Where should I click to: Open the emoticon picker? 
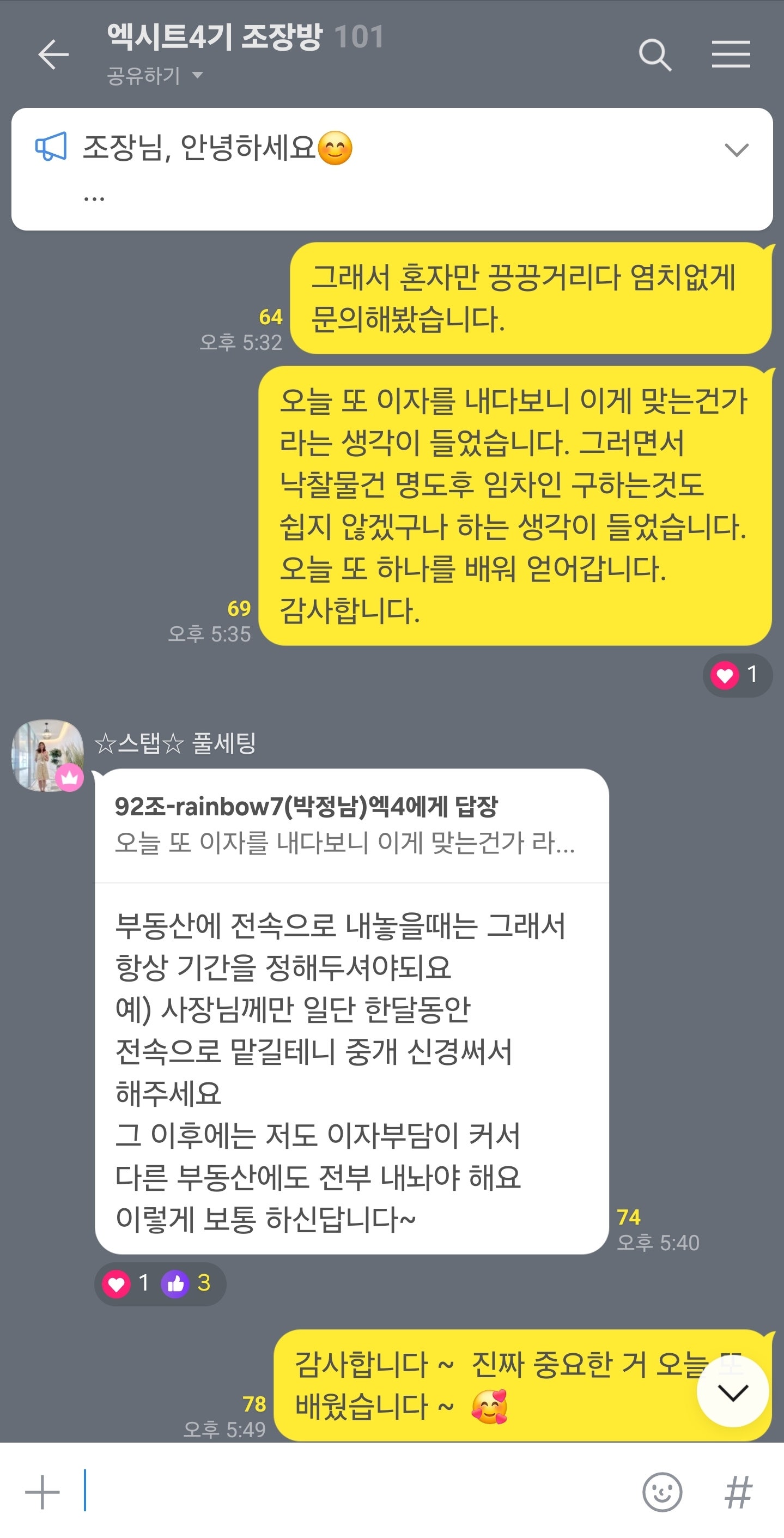tap(661, 1492)
